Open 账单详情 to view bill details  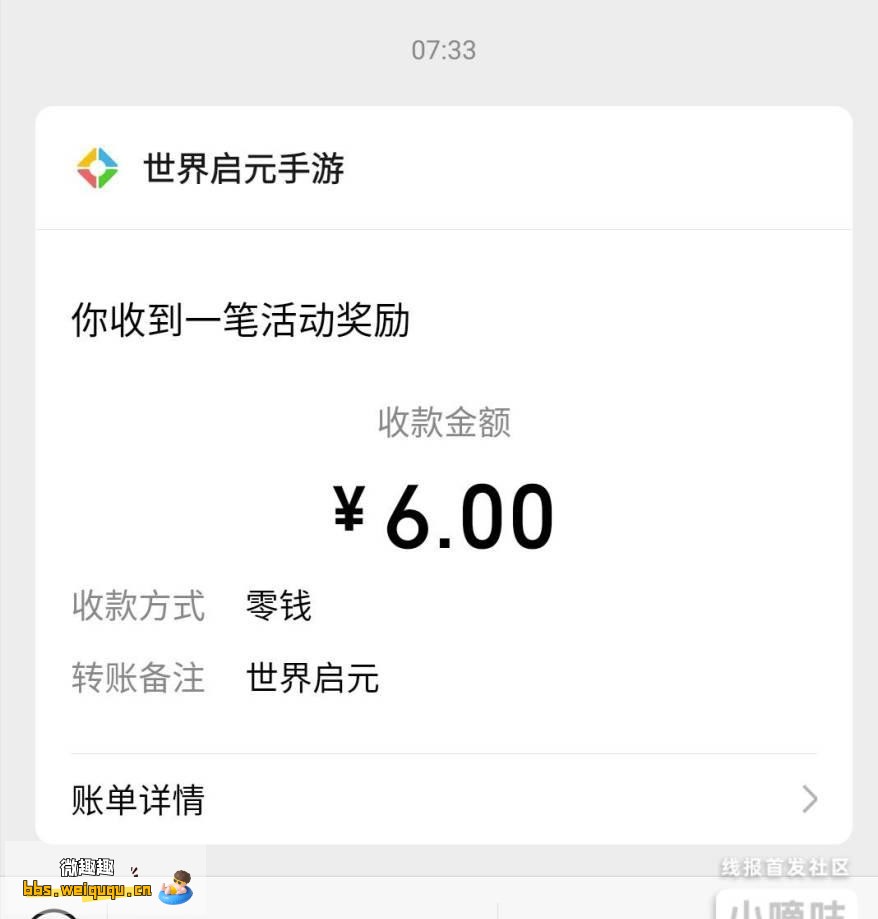pyautogui.click(x=137, y=800)
